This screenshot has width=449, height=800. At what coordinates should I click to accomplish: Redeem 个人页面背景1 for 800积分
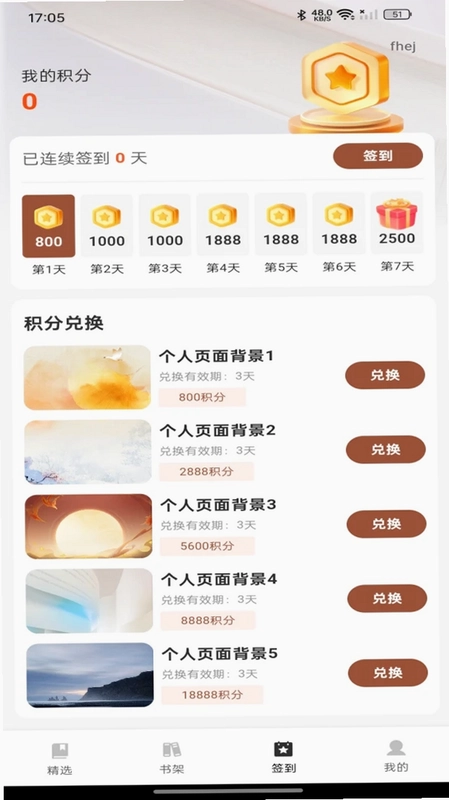point(385,375)
